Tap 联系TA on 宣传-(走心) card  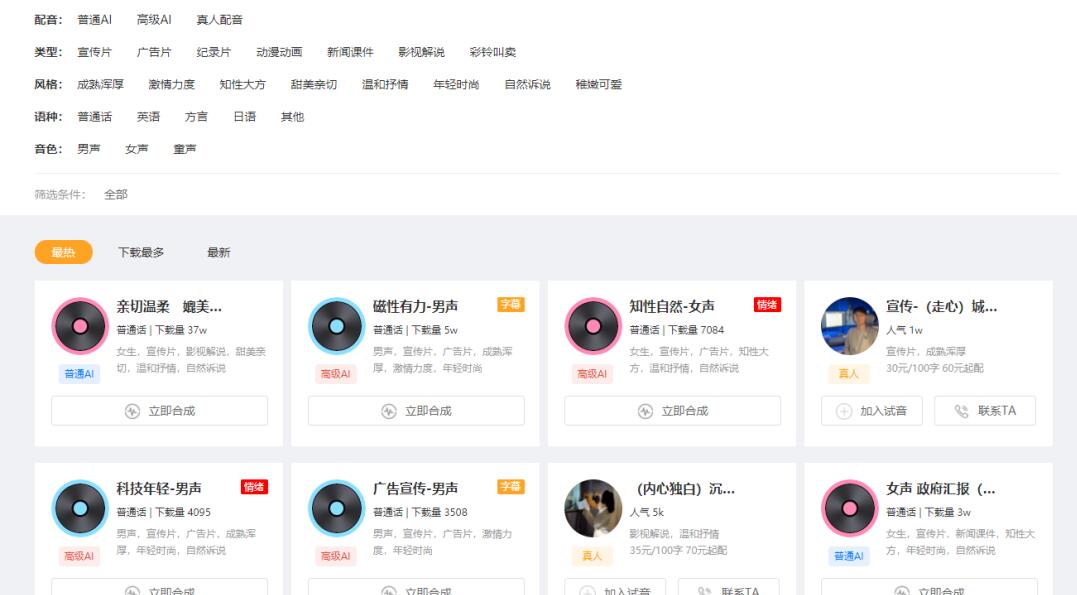(985, 411)
